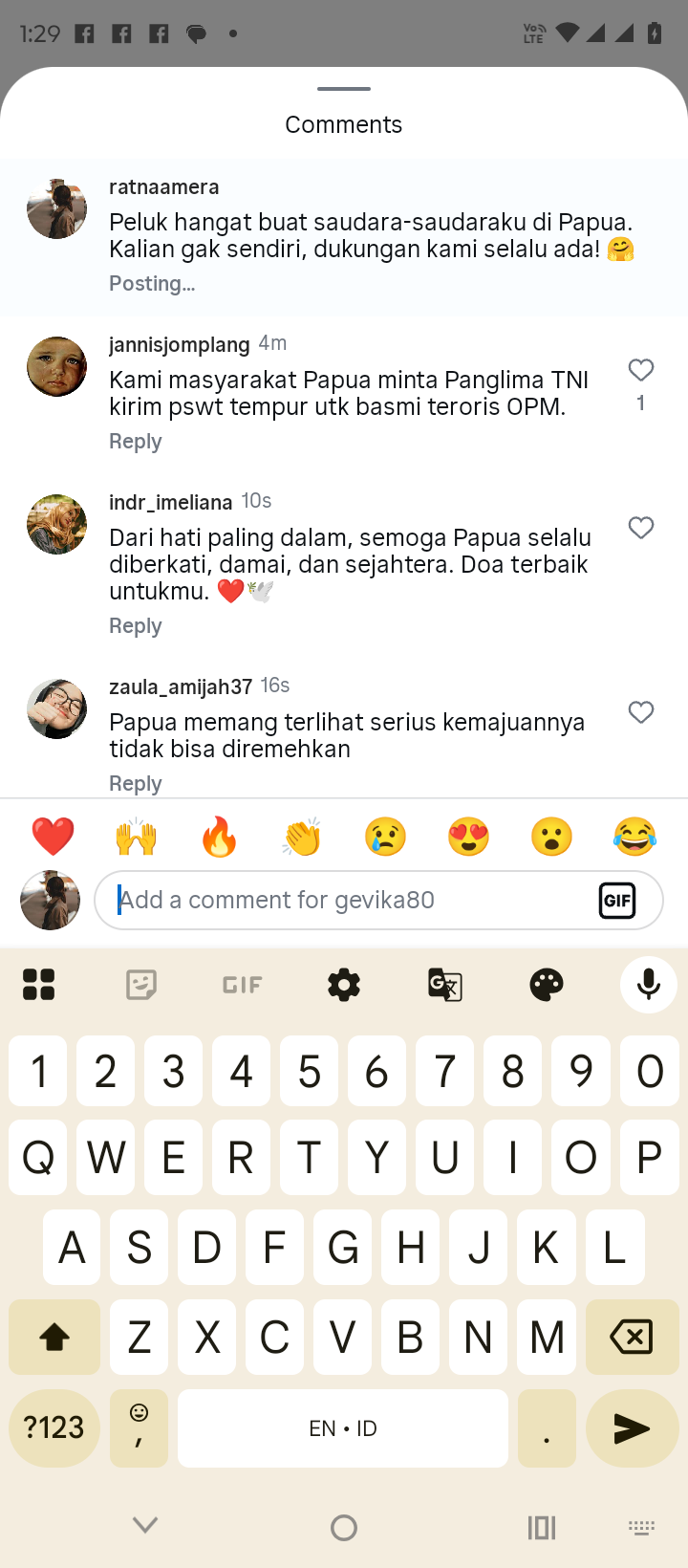Insert the laughing tears emoji
This screenshot has width=688, height=1568.
[x=635, y=837]
